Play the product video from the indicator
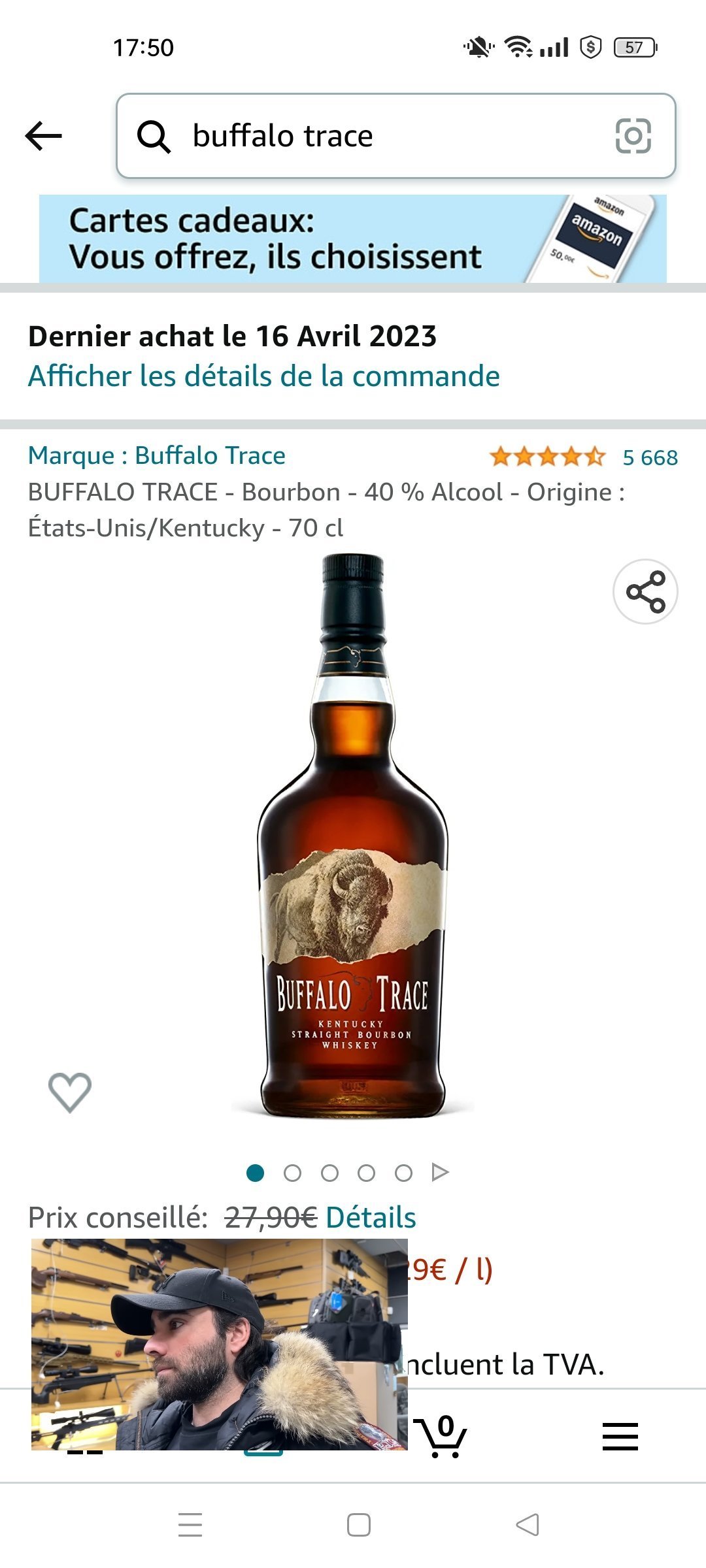This screenshot has width=706, height=1568. (x=440, y=1173)
